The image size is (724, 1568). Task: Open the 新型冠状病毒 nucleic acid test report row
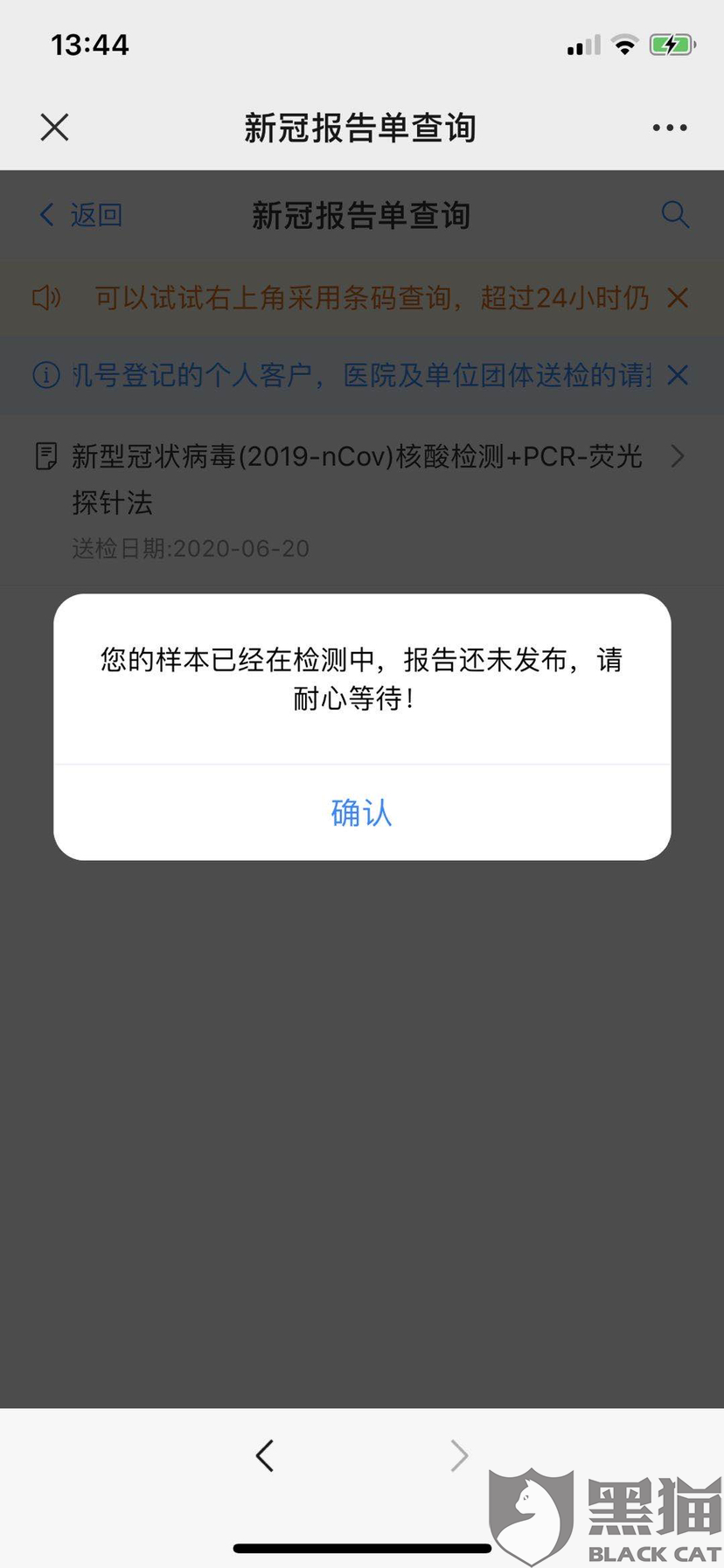coord(362,500)
